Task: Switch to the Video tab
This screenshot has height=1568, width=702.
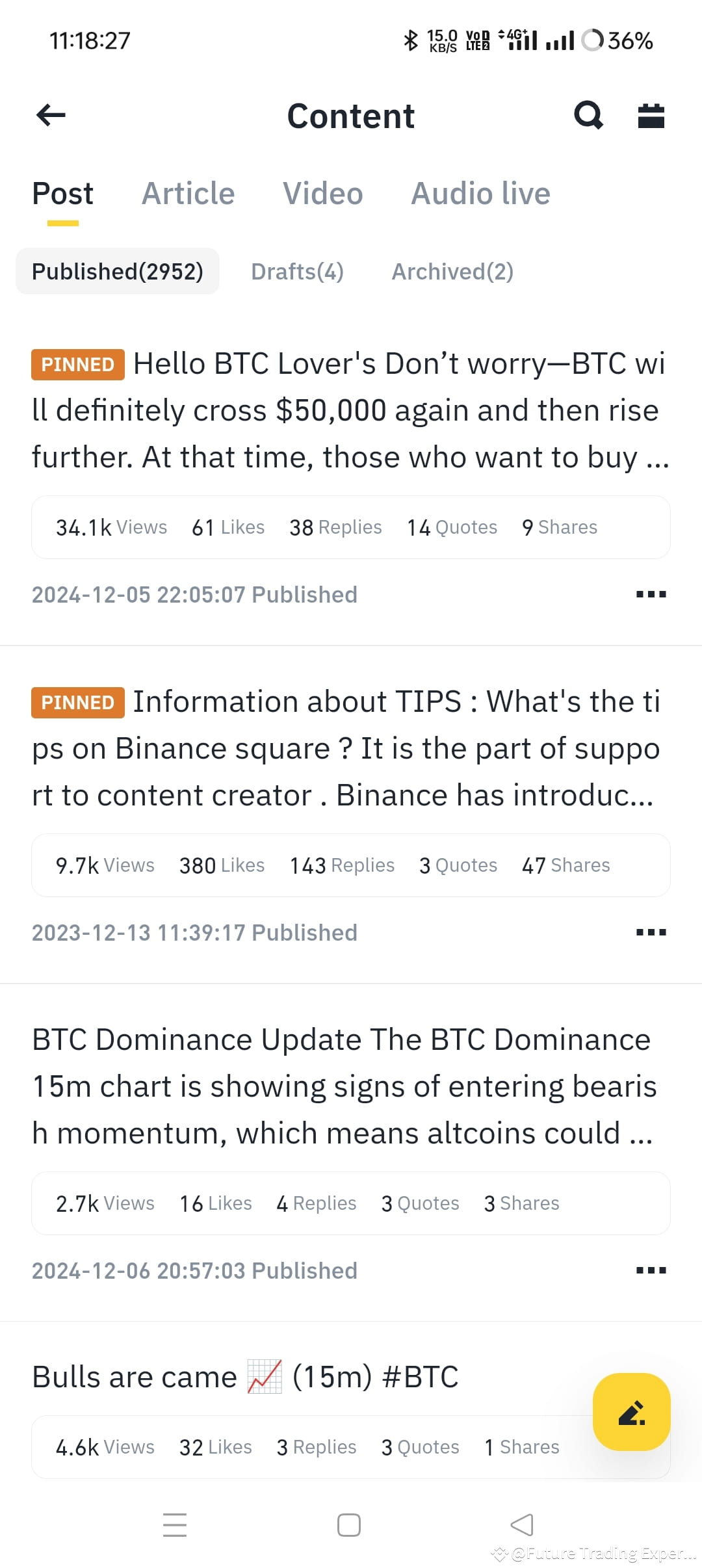Action: (x=323, y=192)
